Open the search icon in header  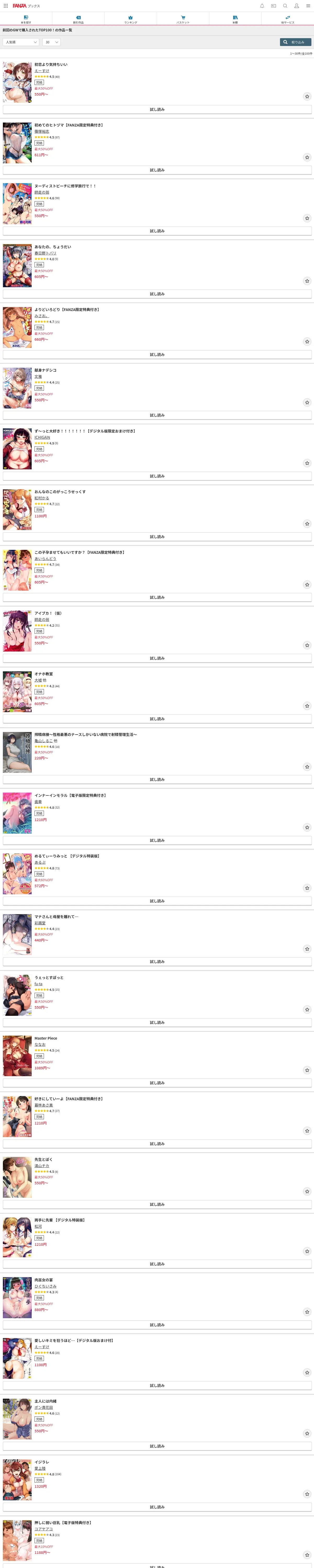pos(285,6)
